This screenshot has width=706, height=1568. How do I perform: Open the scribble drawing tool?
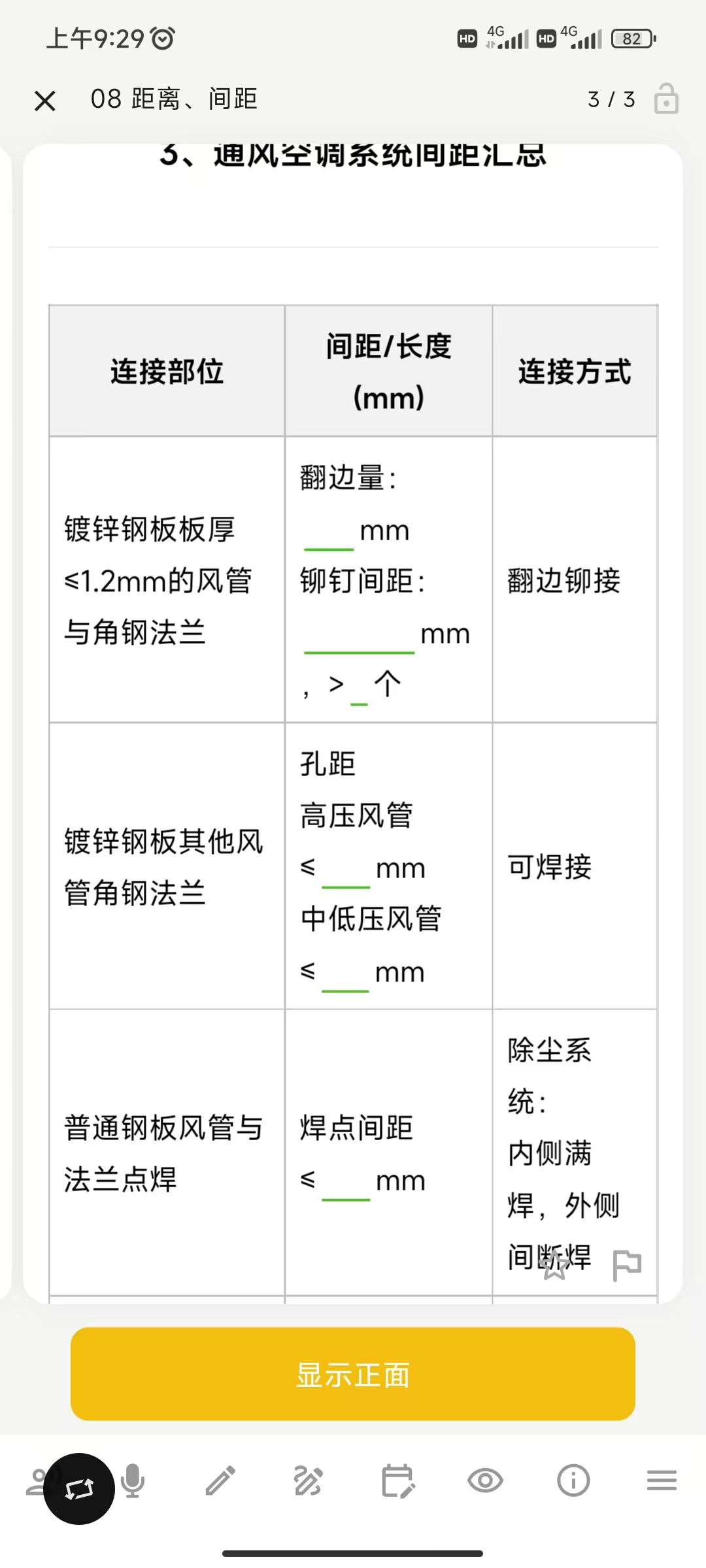tap(308, 1480)
